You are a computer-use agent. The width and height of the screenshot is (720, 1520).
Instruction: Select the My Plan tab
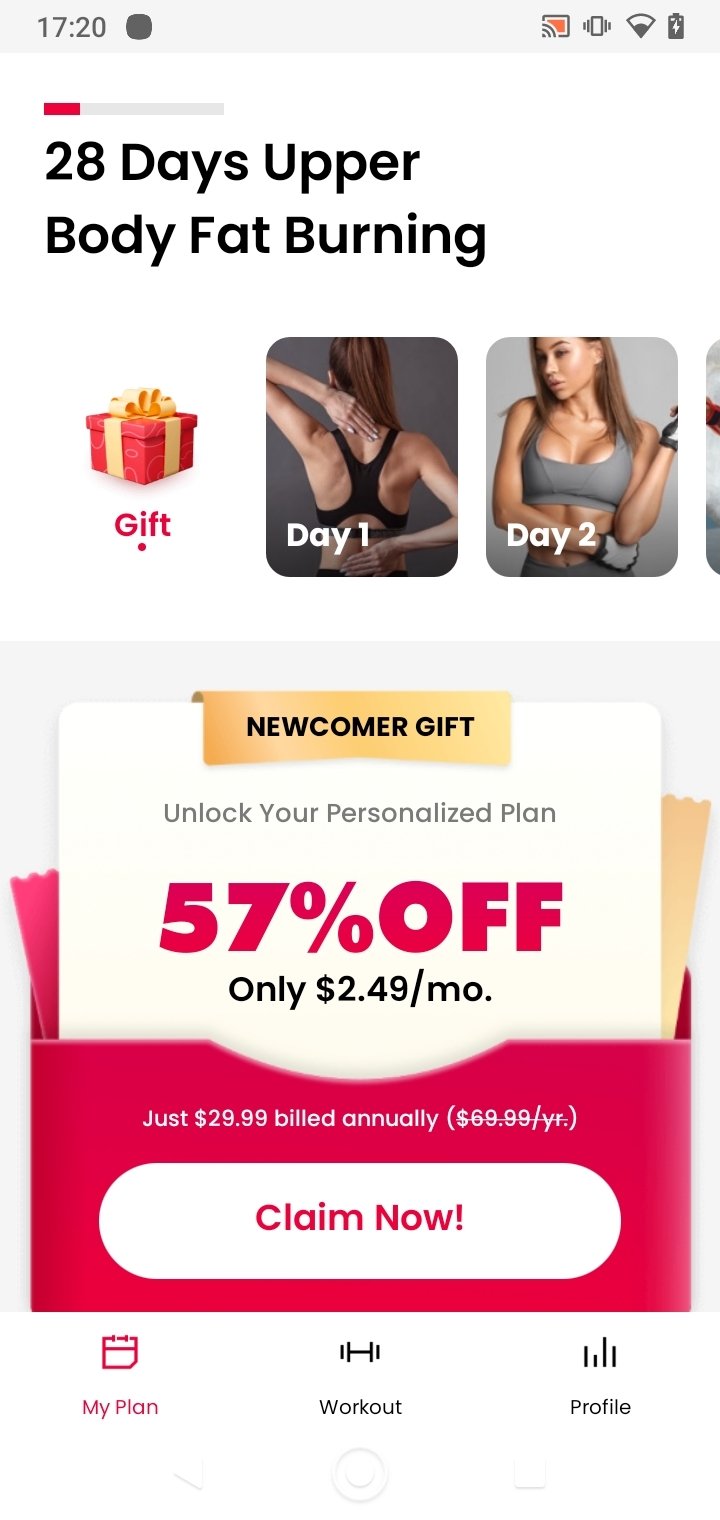[120, 1376]
